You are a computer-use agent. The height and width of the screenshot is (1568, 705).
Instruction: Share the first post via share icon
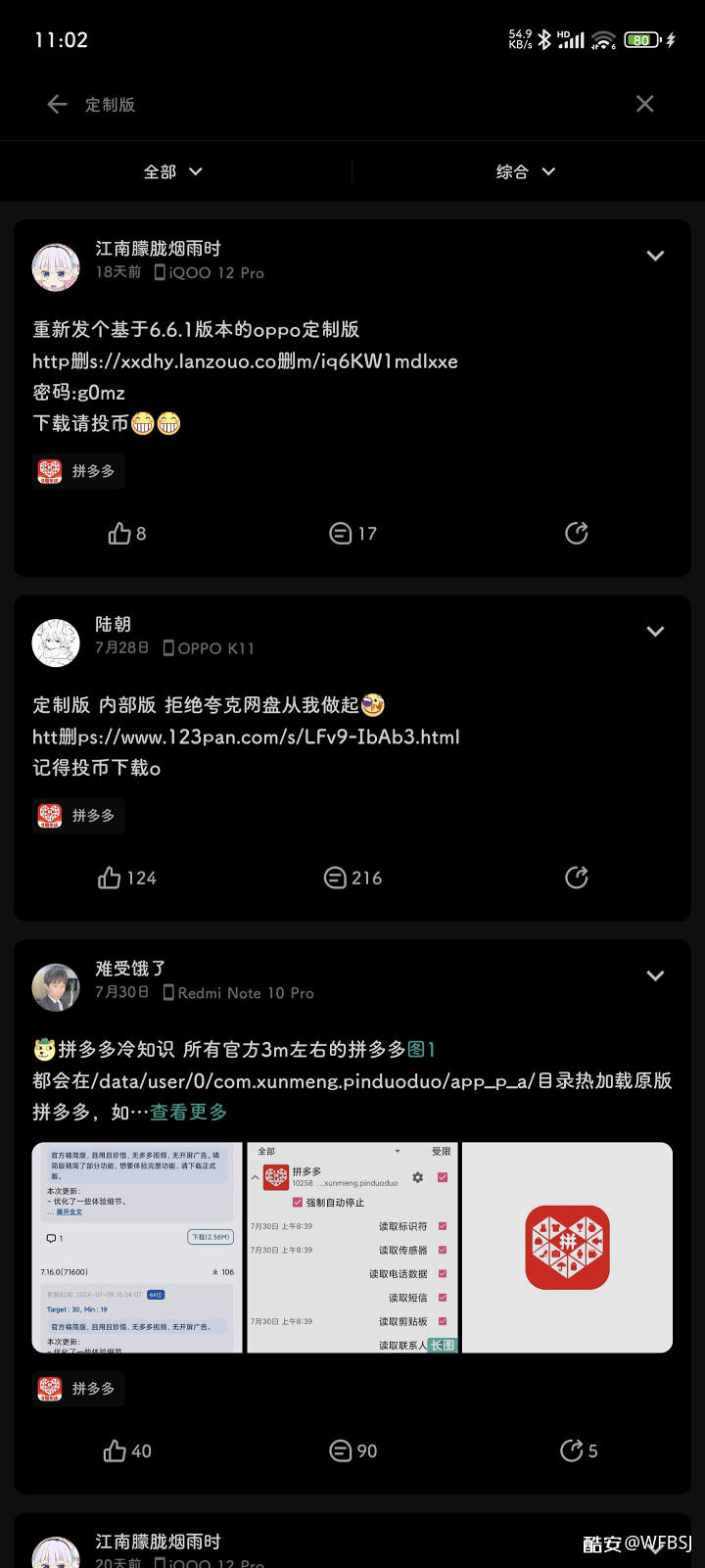(x=577, y=533)
